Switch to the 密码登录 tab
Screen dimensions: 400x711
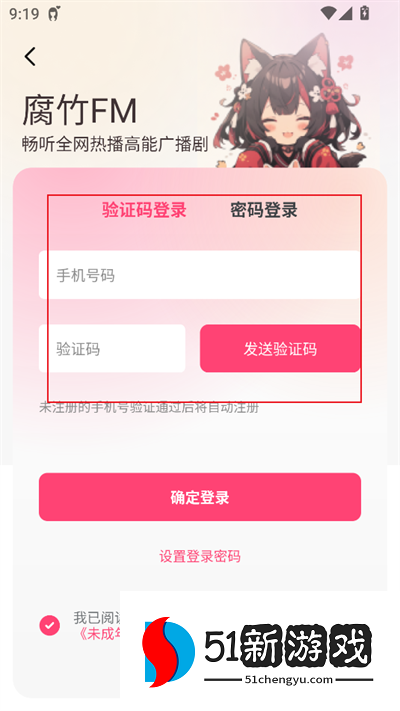[264, 210]
